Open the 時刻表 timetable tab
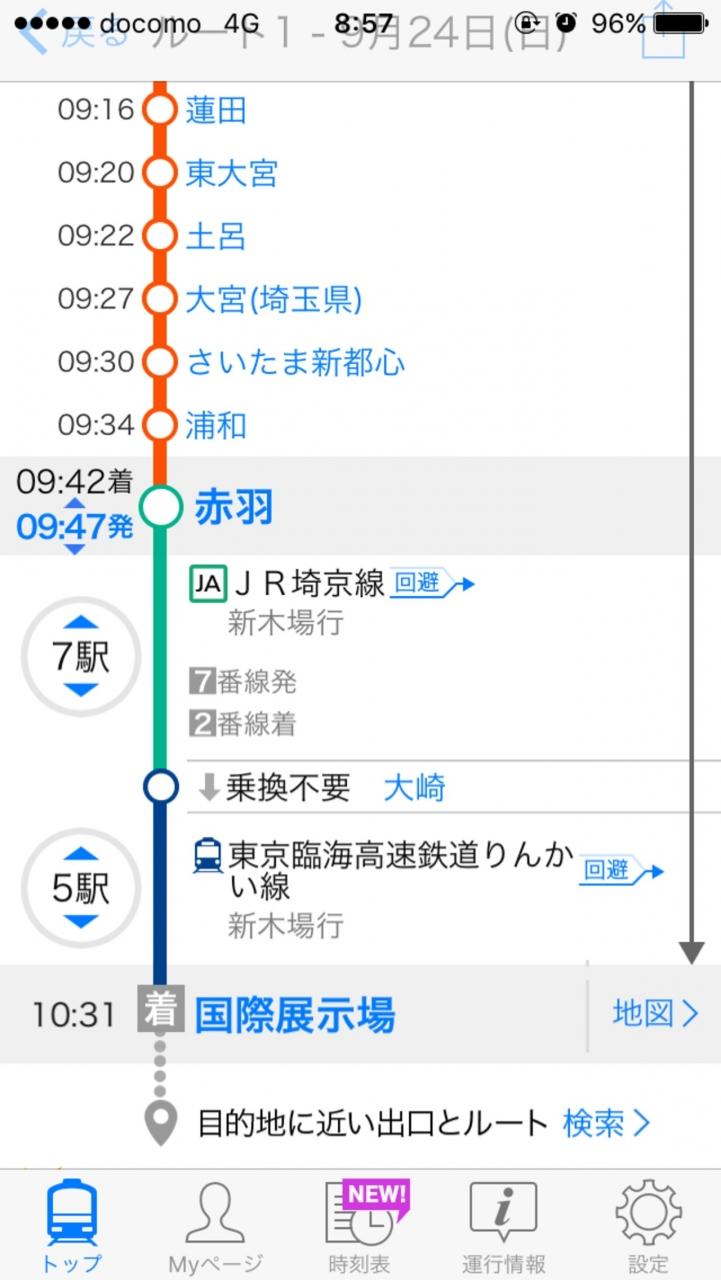The image size is (721, 1280). point(360,1227)
